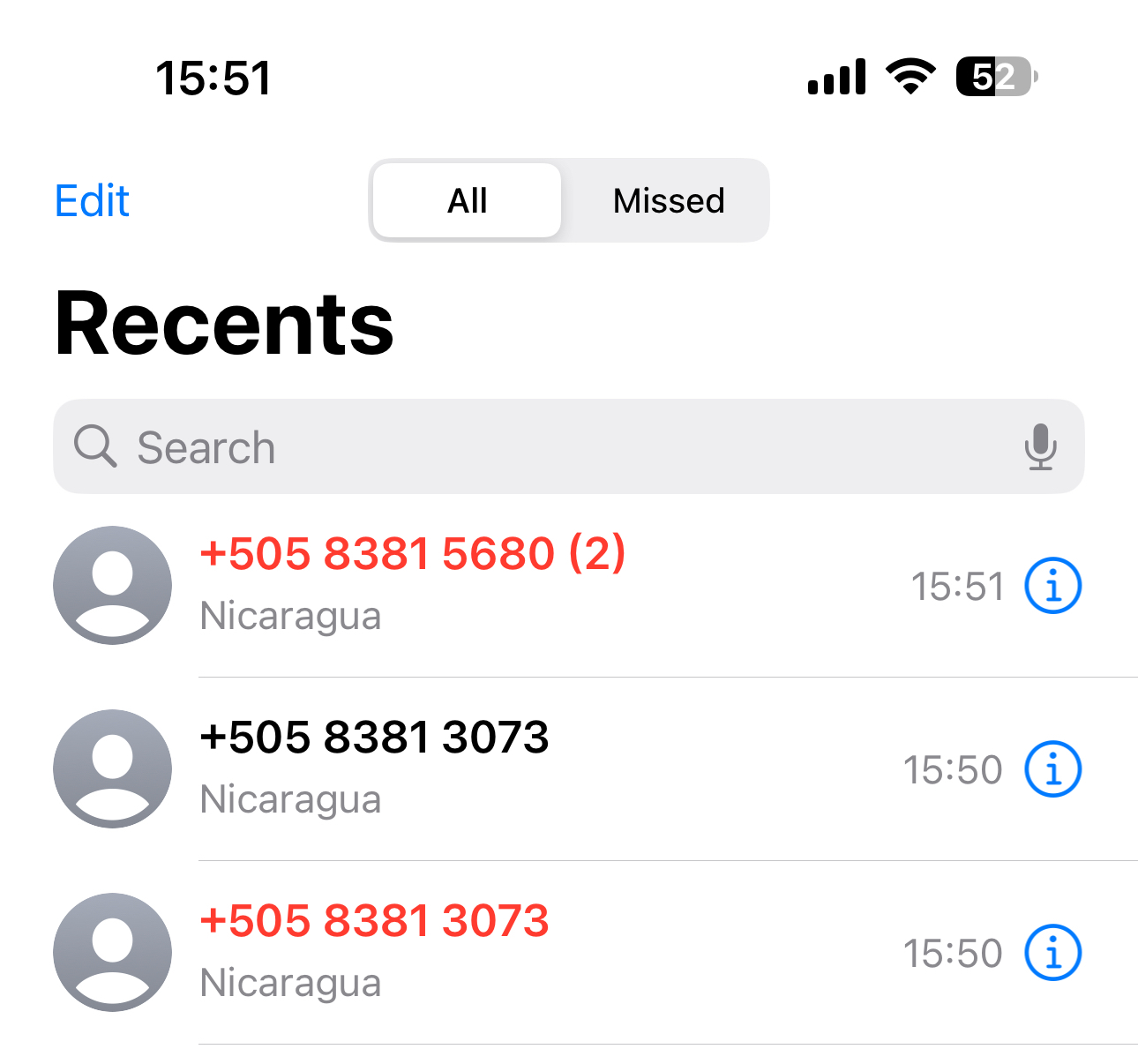The width and height of the screenshot is (1138, 1064).
Task: Focus the Search field
Action: coord(529,447)
